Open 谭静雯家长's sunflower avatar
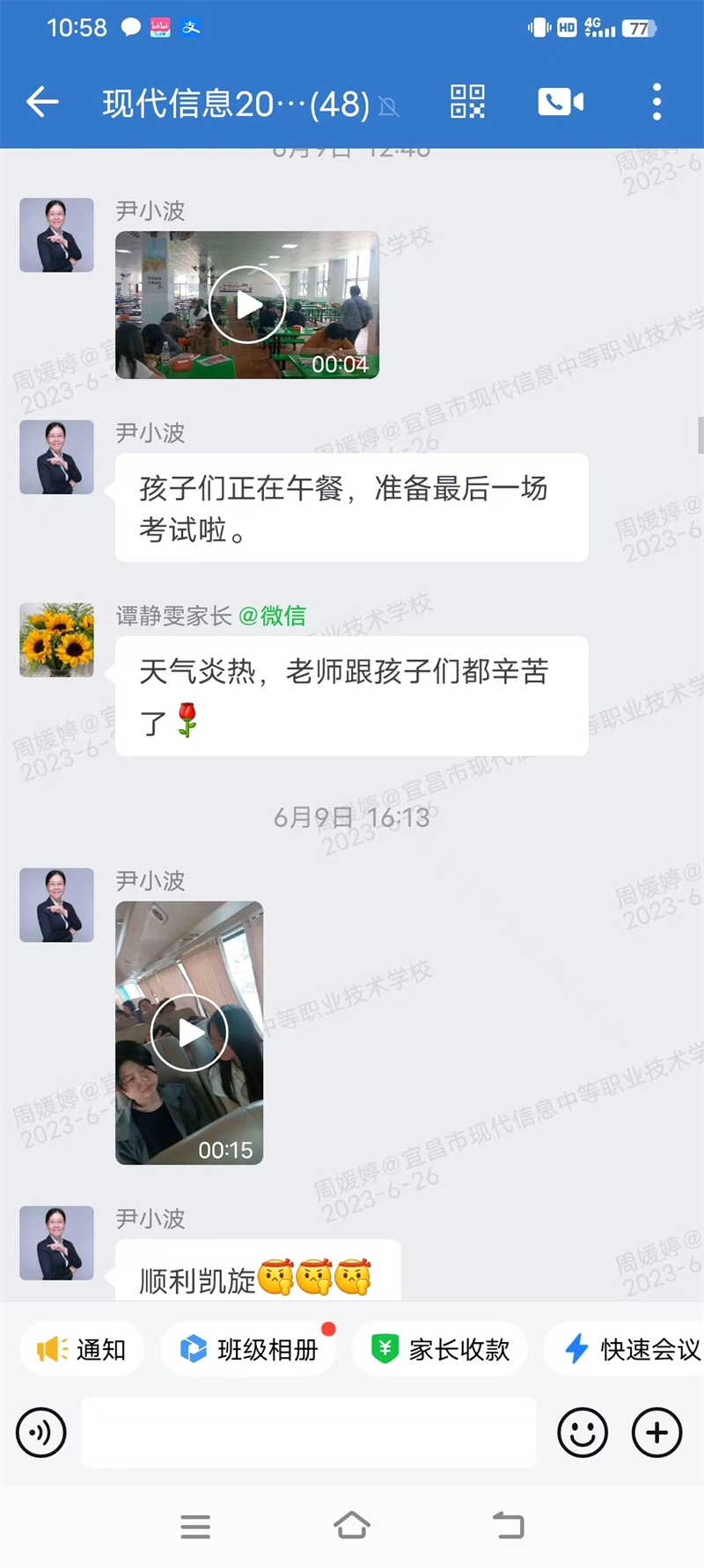The width and height of the screenshot is (704, 1568). [x=57, y=639]
